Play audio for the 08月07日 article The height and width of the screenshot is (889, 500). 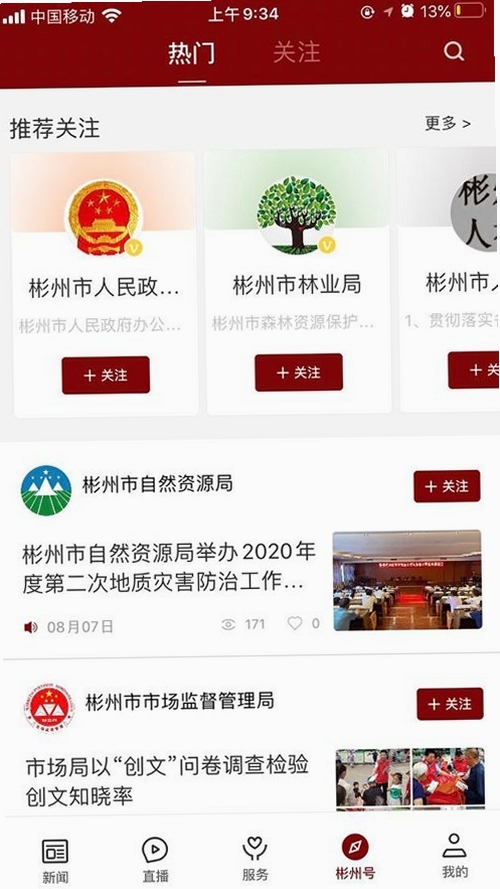click(x=31, y=626)
